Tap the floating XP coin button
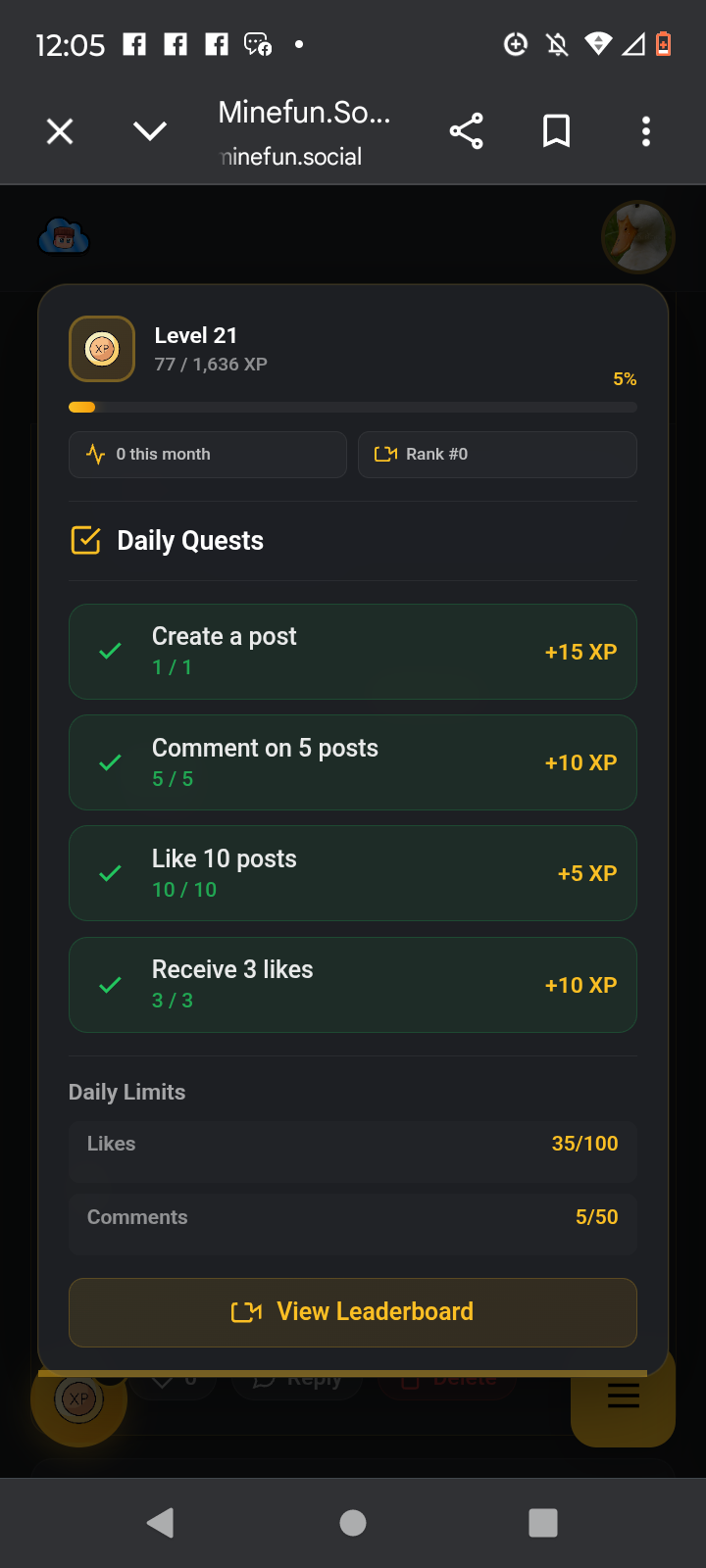Screen dimensions: 706x1568 coord(78,1399)
